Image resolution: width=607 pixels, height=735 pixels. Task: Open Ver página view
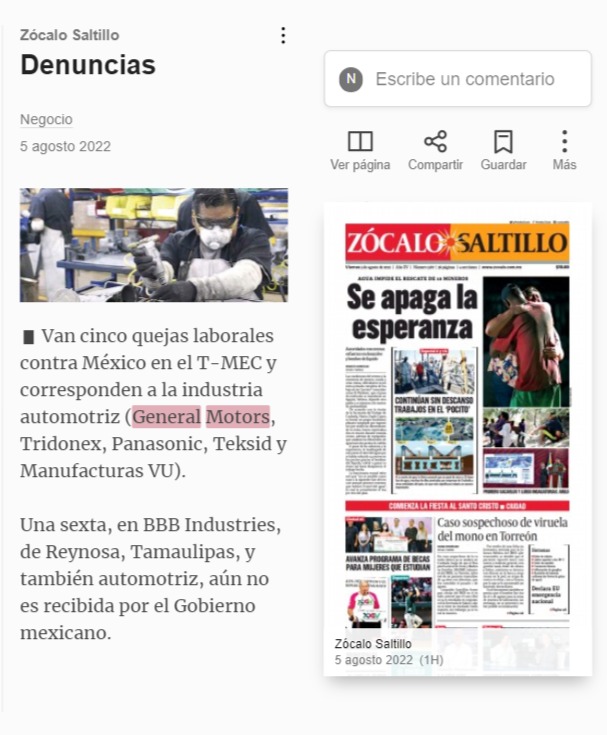360,151
